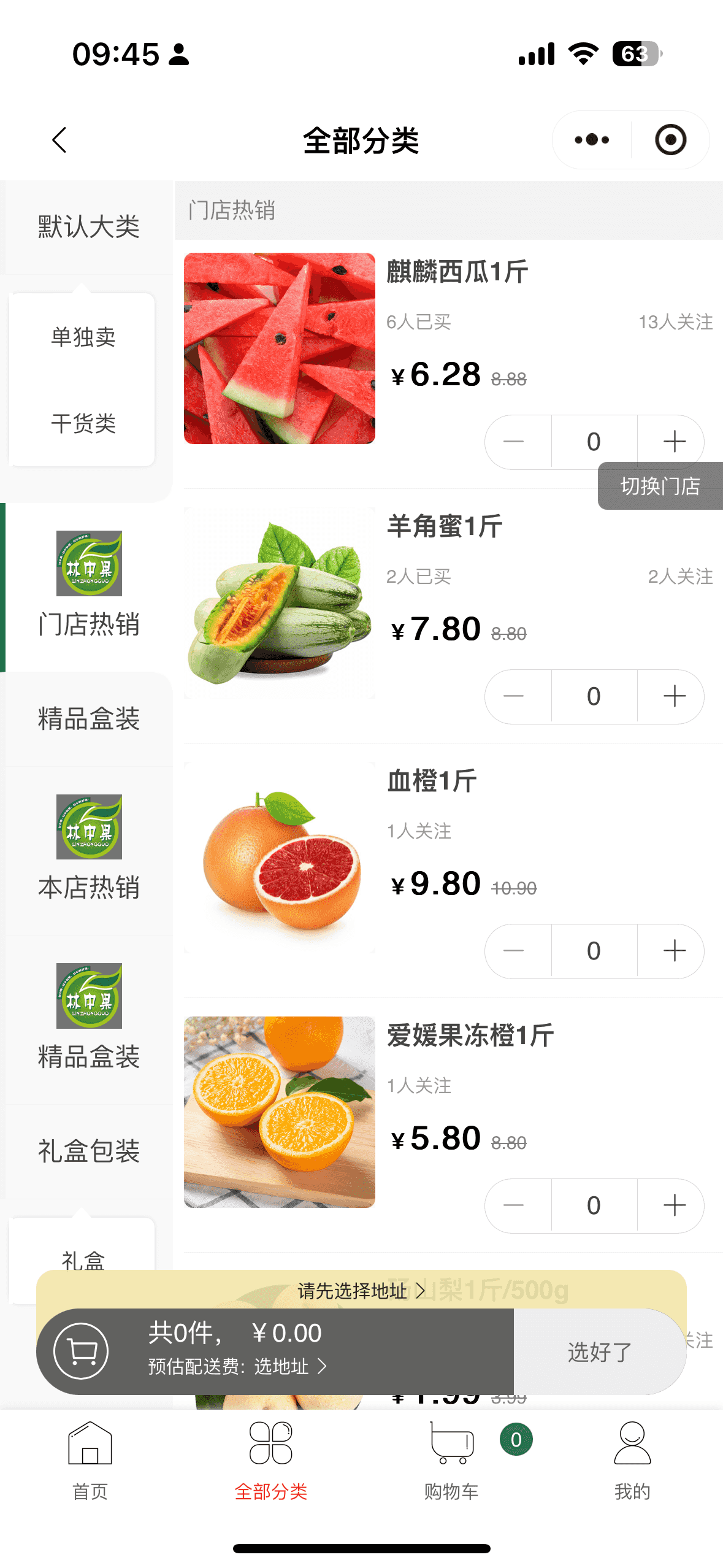The image size is (723, 1568).
Task: Open the mini program more-options menu
Action: [x=592, y=140]
